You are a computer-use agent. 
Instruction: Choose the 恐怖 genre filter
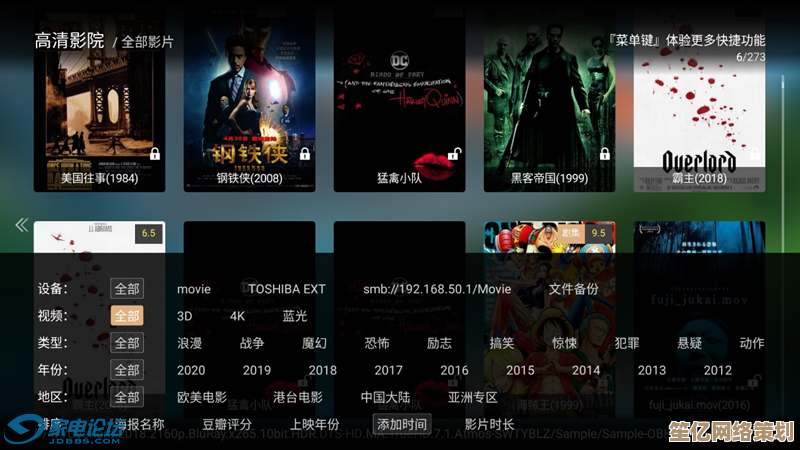coord(377,343)
